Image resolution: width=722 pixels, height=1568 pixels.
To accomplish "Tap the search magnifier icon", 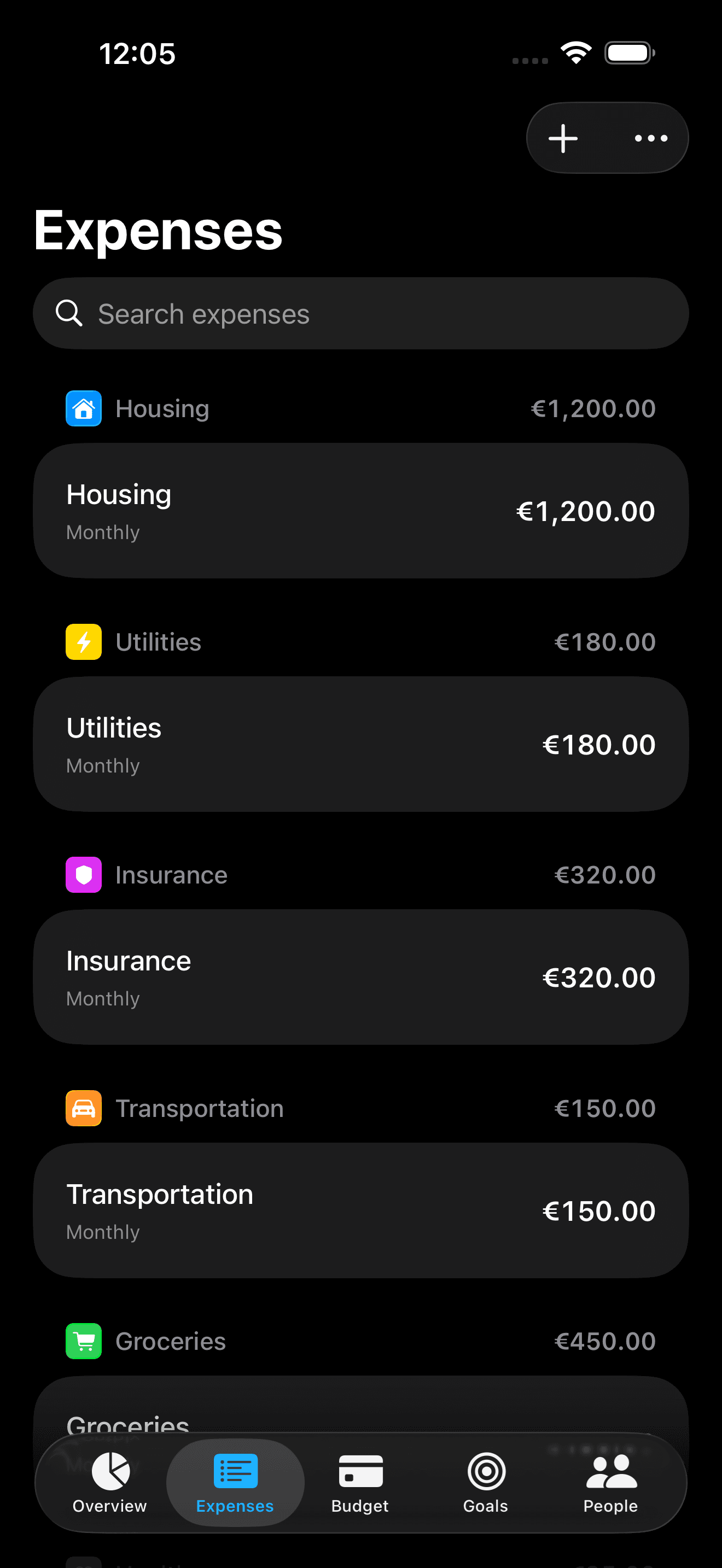I will click(x=69, y=313).
